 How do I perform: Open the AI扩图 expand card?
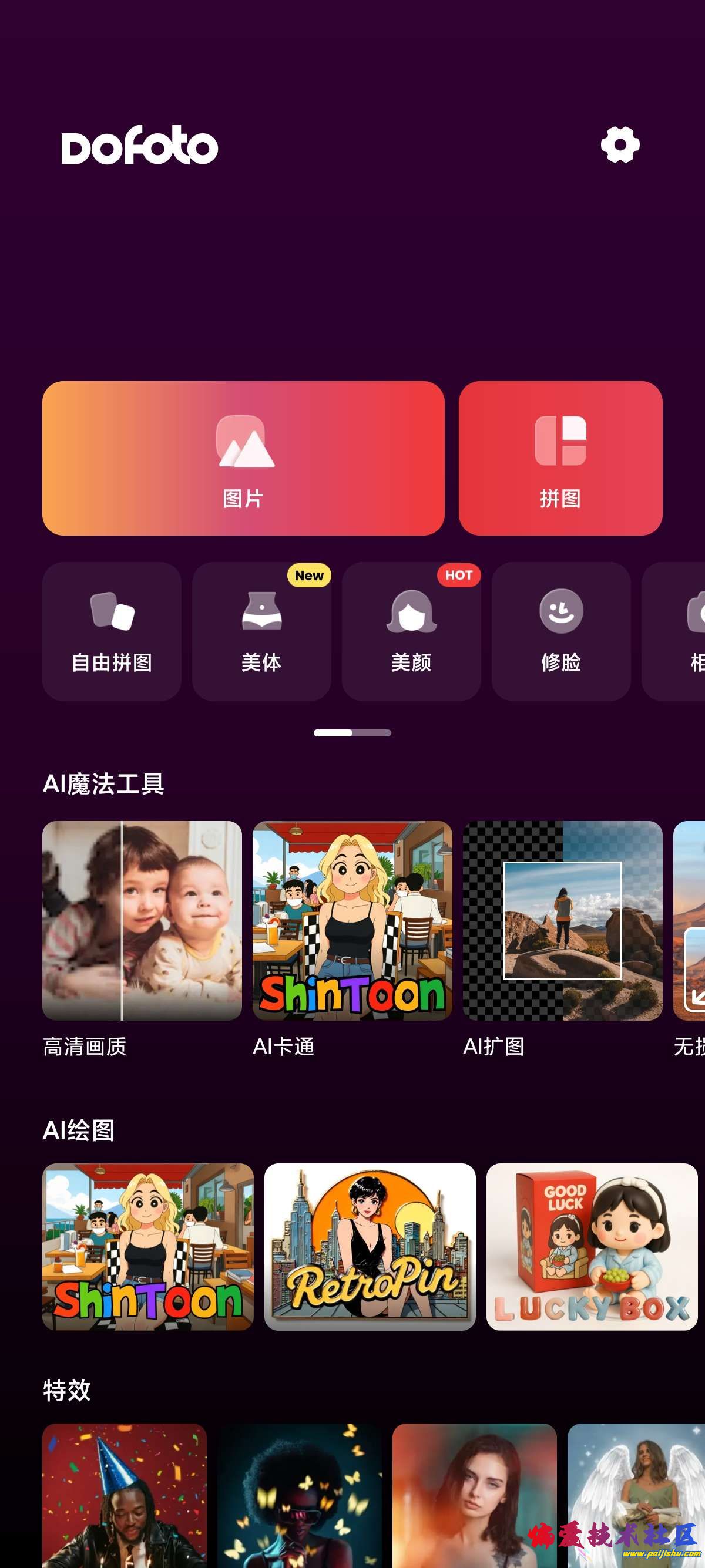pos(562,920)
